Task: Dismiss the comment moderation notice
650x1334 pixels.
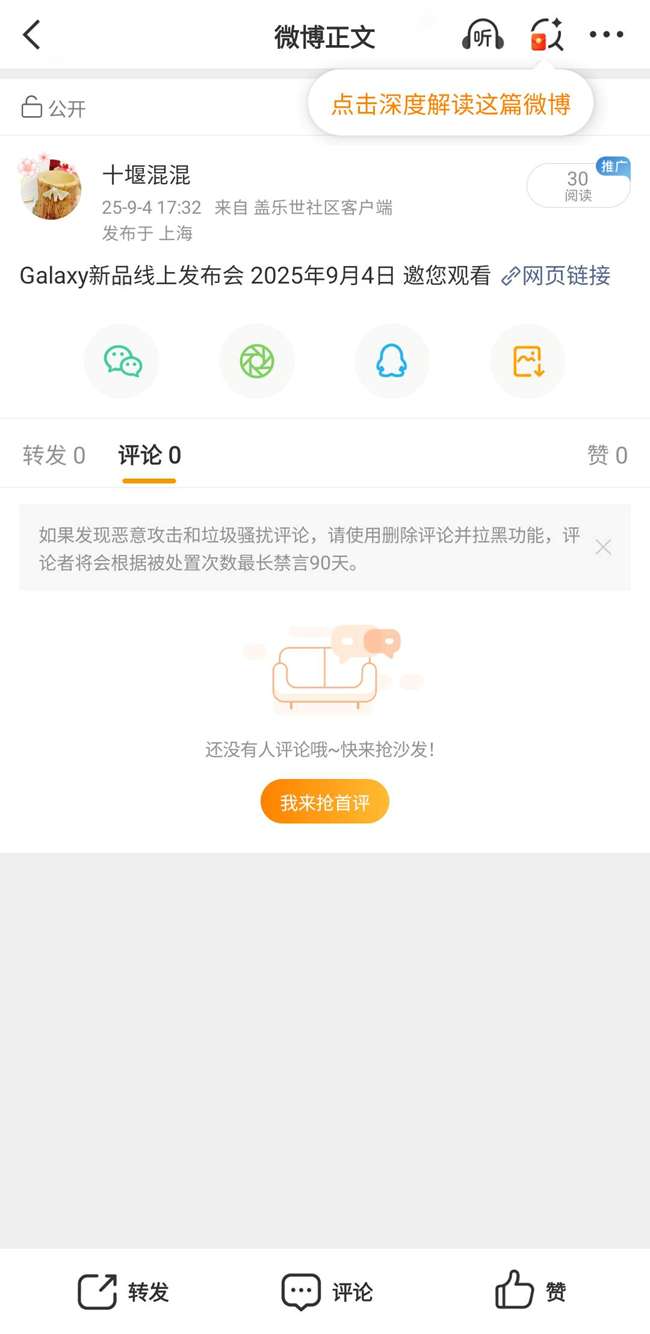Action: point(603,547)
